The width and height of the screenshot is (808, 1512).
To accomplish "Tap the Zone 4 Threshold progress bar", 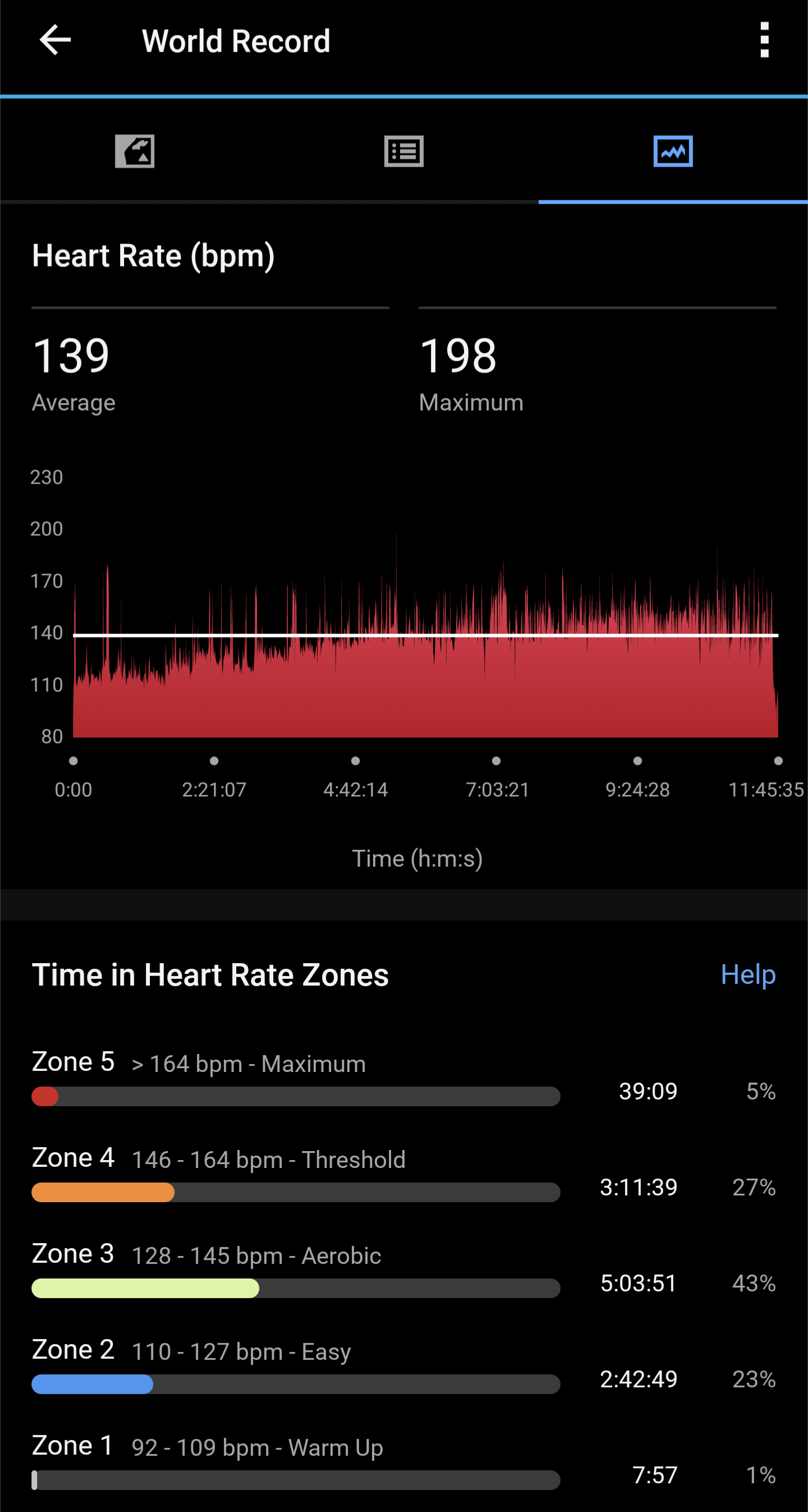I will 296,1192.
